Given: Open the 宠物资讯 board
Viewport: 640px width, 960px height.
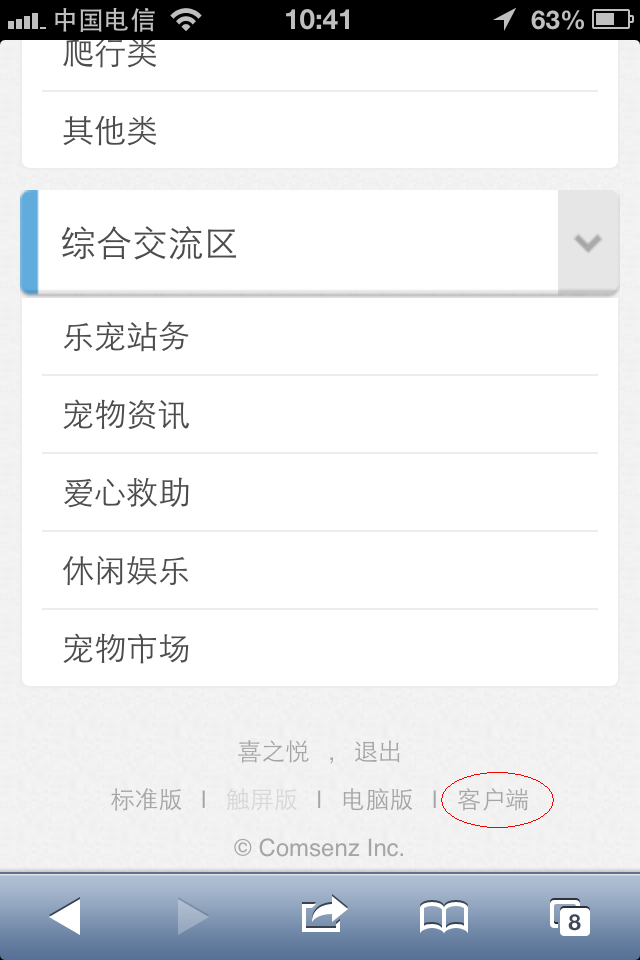Looking at the screenshot, I should coord(126,415).
